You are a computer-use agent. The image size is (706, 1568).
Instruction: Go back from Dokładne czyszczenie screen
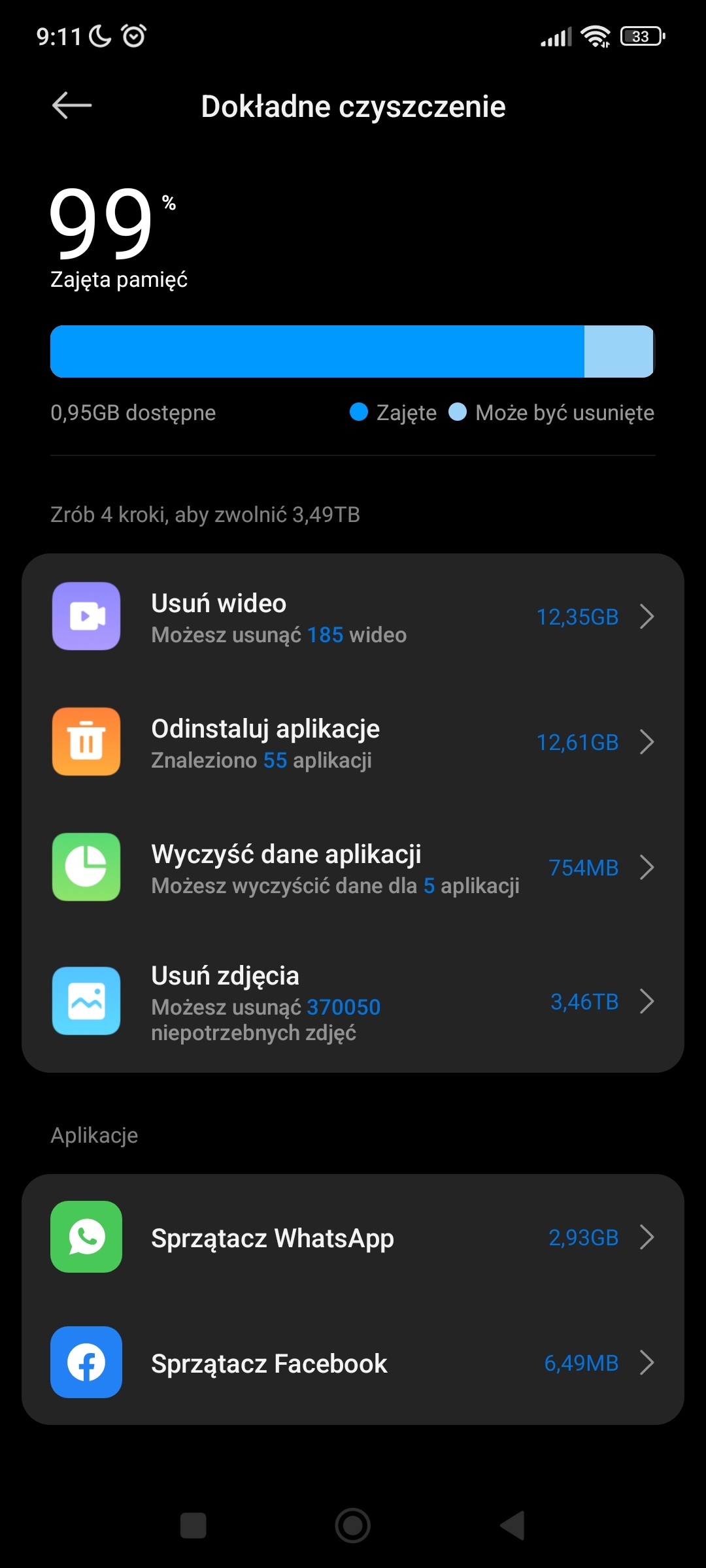72,106
